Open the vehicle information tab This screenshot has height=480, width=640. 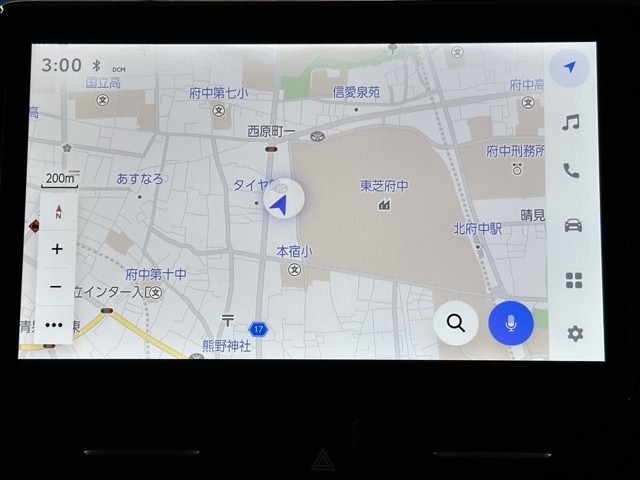573,225
